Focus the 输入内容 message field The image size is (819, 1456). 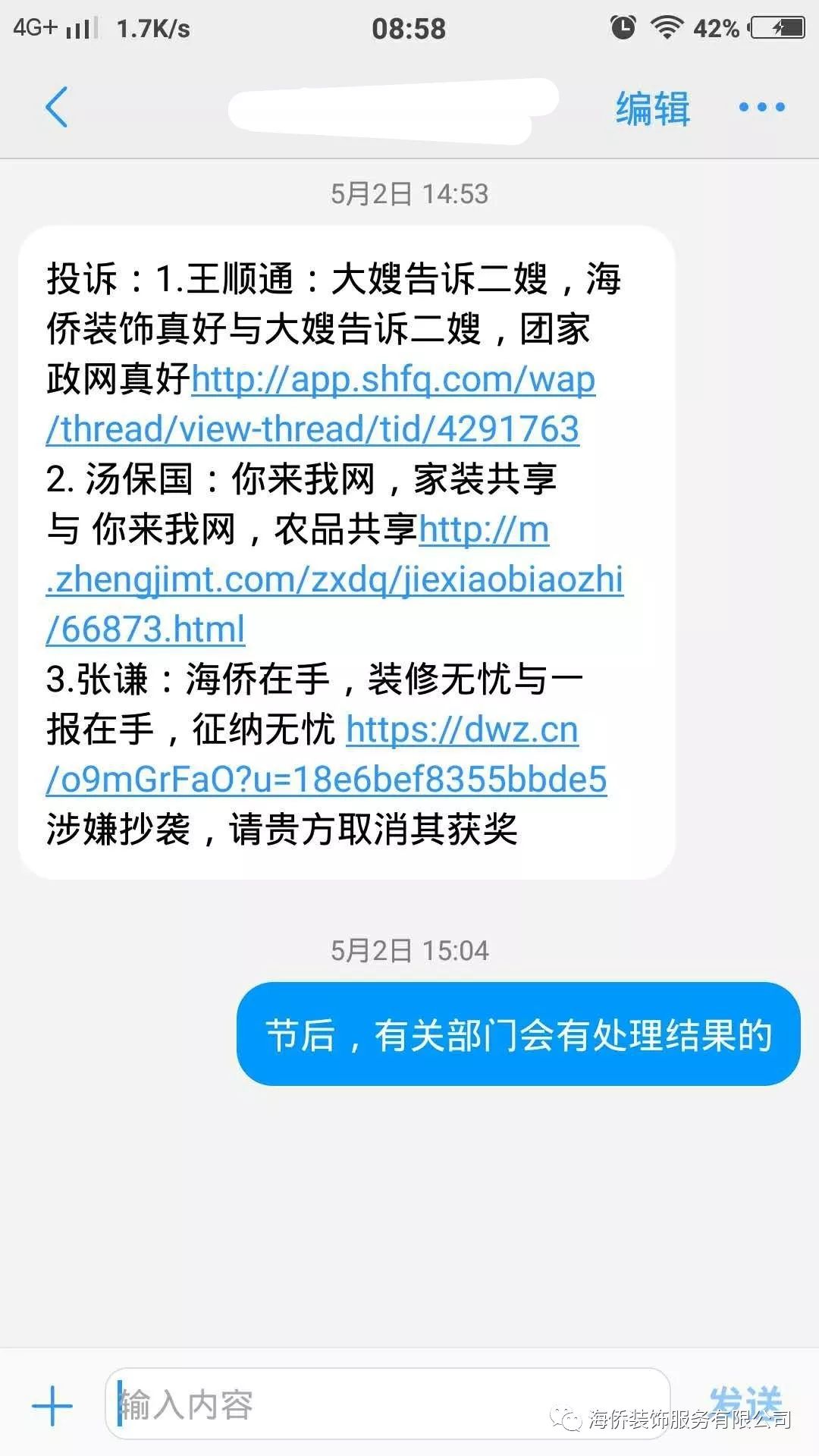tap(388, 1404)
